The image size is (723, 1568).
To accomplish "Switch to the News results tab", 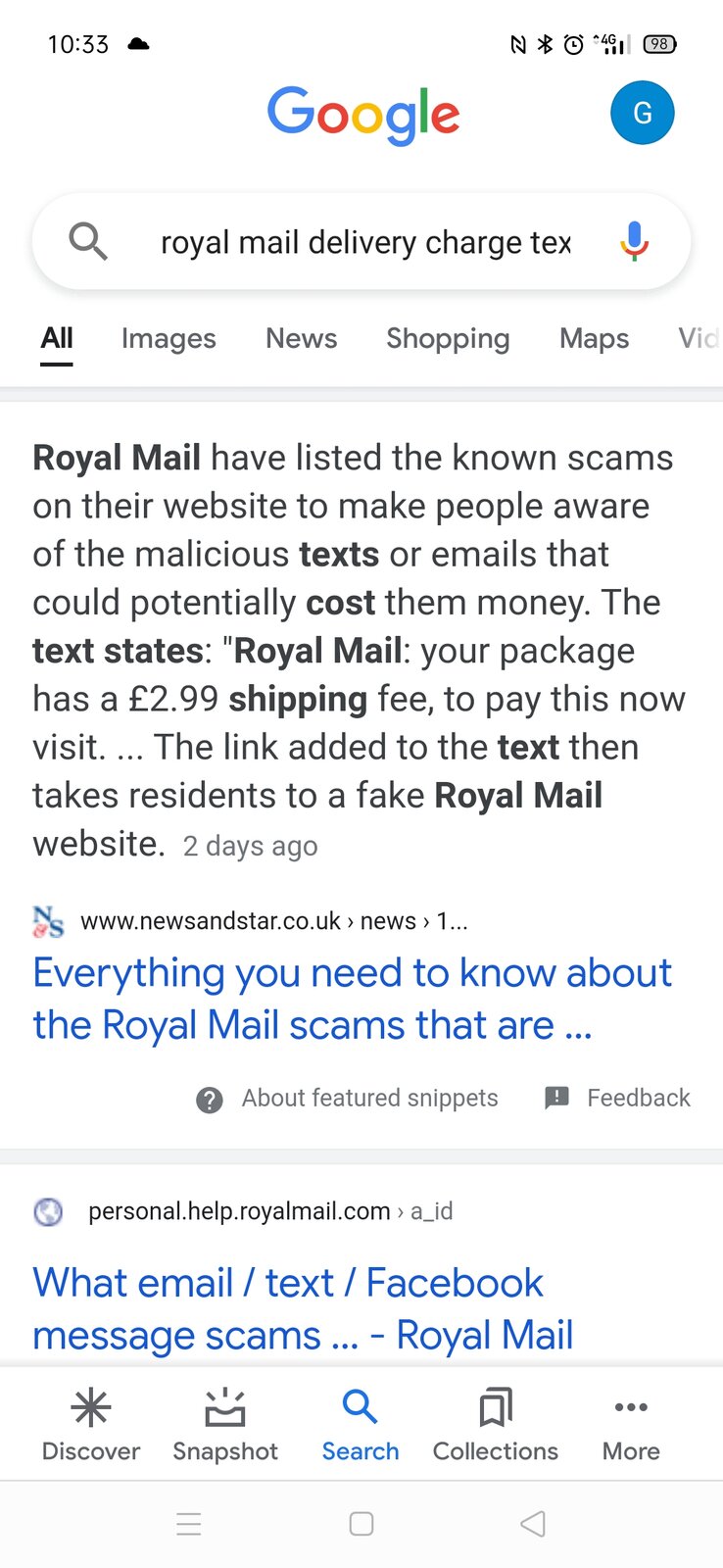I will tap(301, 339).
